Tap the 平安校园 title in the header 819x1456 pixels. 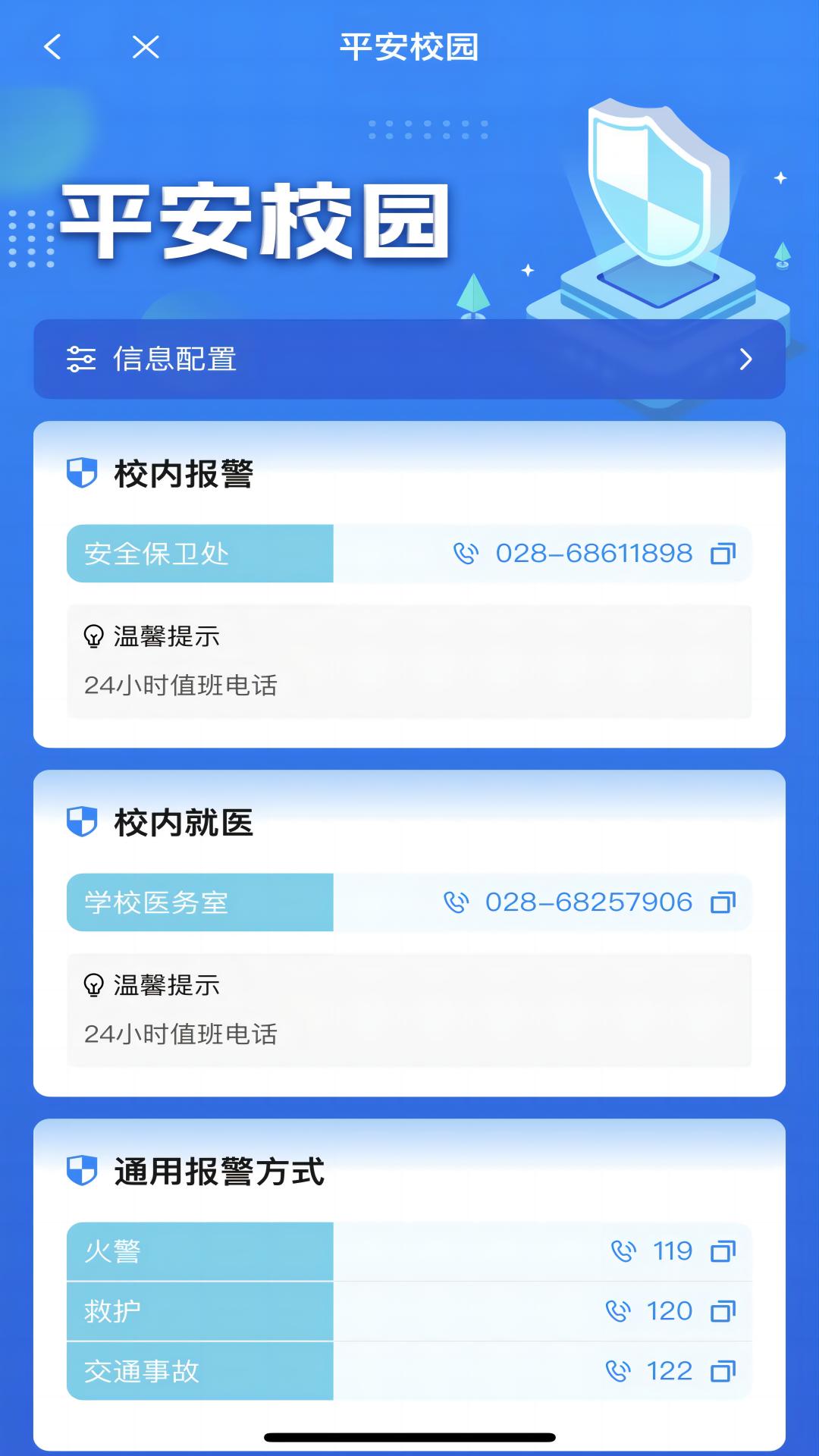[409, 47]
